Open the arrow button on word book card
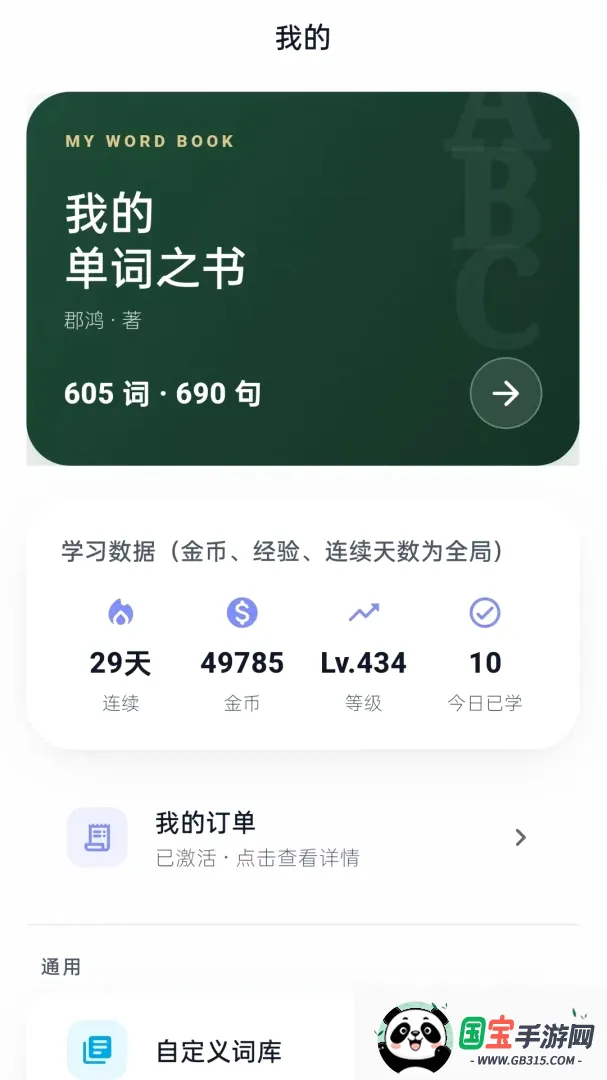The width and height of the screenshot is (607, 1080). pos(506,393)
